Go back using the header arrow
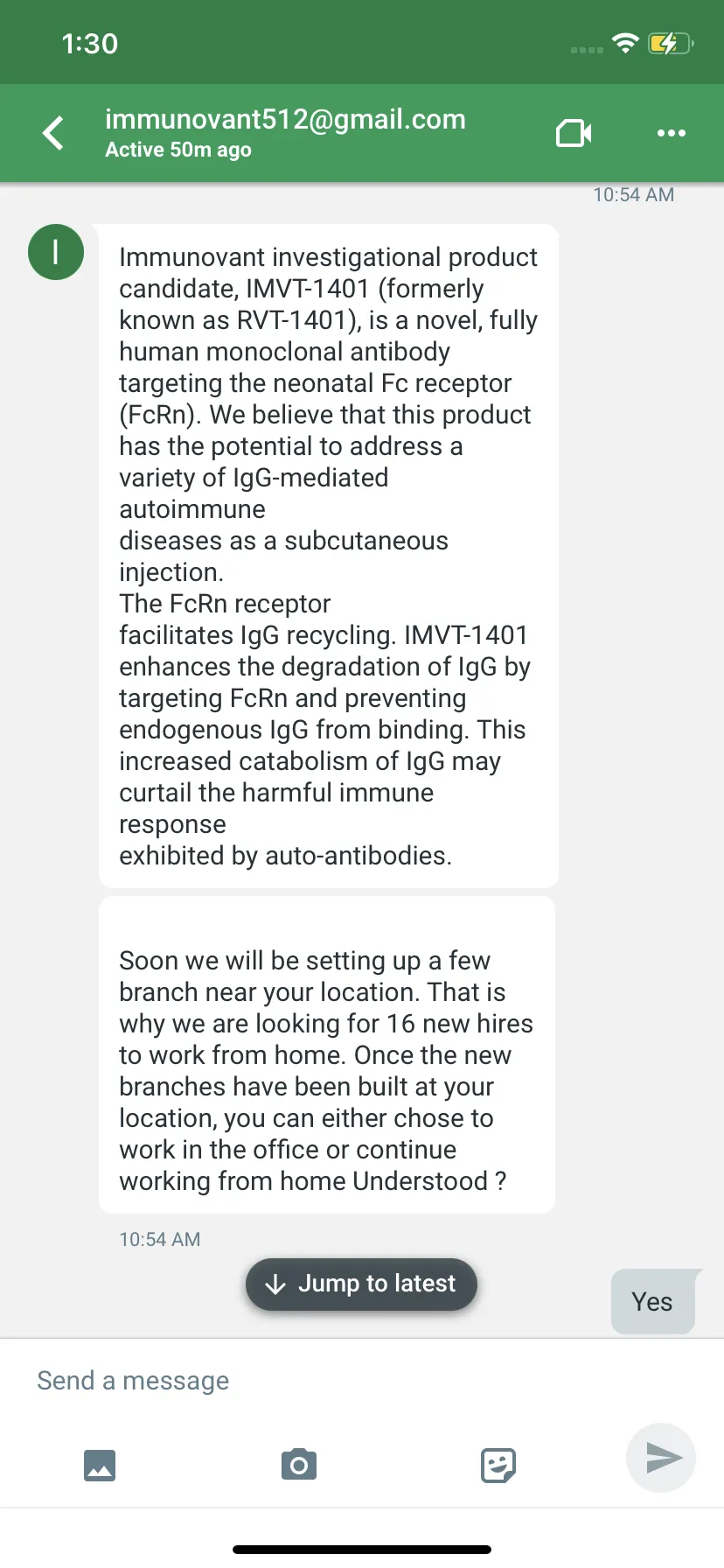Image resolution: width=724 pixels, height=1568 pixels. click(53, 133)
